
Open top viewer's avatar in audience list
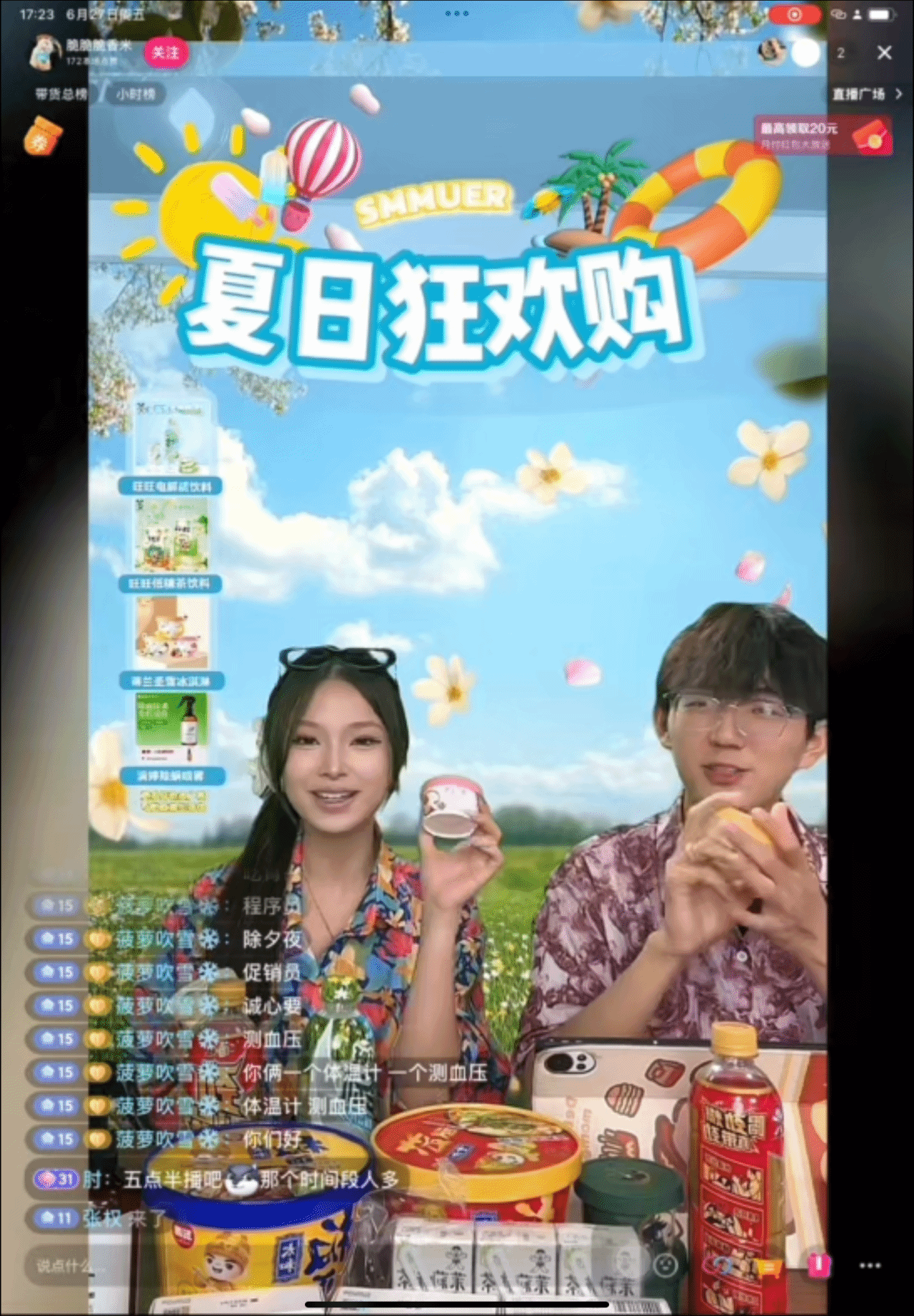[771, 52]
